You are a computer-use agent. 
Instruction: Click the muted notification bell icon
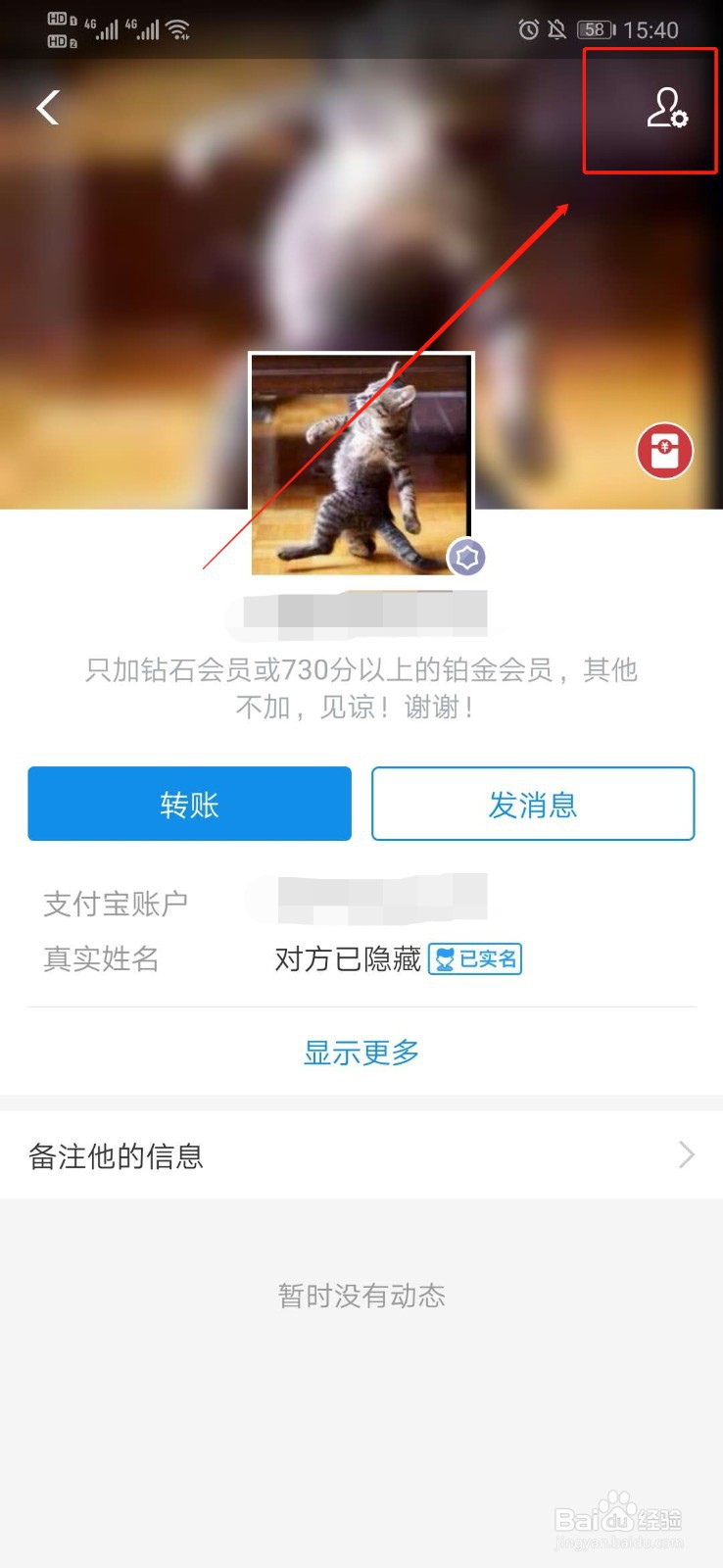click(556, 30)
